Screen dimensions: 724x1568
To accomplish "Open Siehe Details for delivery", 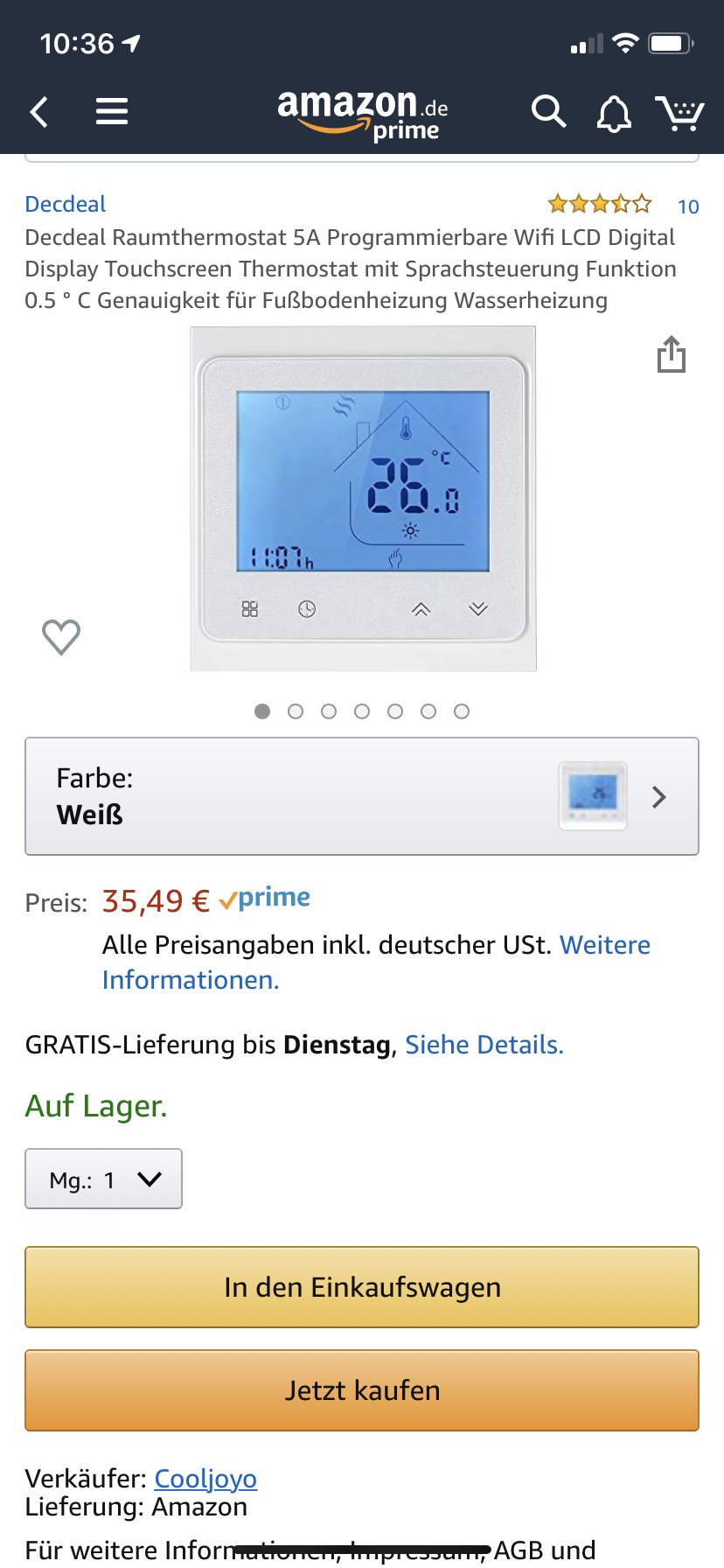I will coord(484,1045).
